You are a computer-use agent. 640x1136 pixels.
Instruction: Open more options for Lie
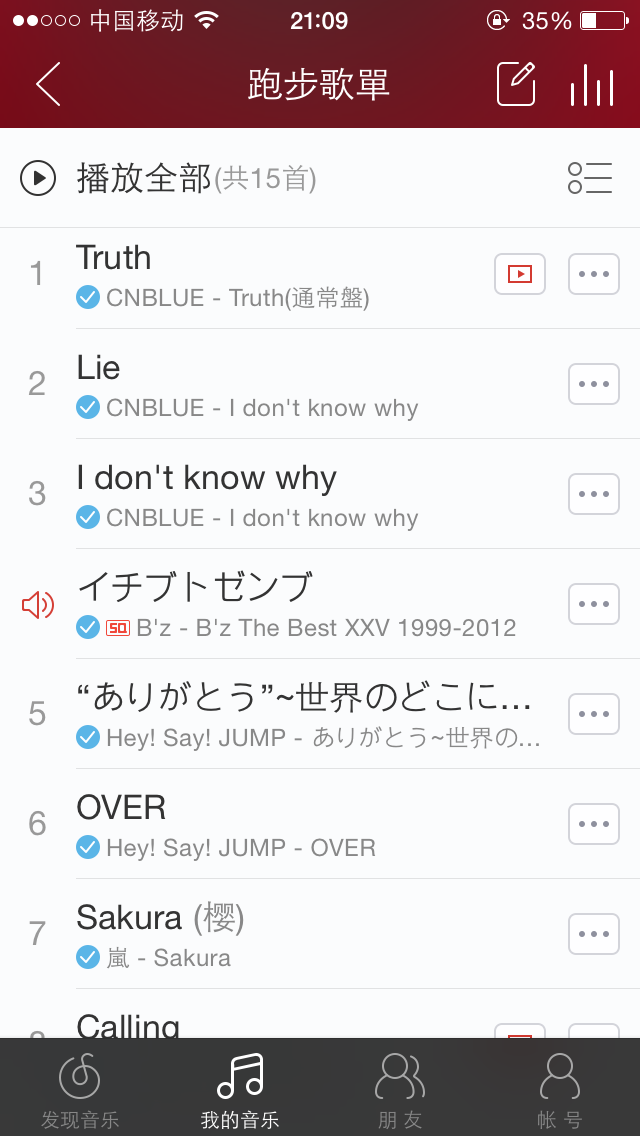tap(594, 384)
